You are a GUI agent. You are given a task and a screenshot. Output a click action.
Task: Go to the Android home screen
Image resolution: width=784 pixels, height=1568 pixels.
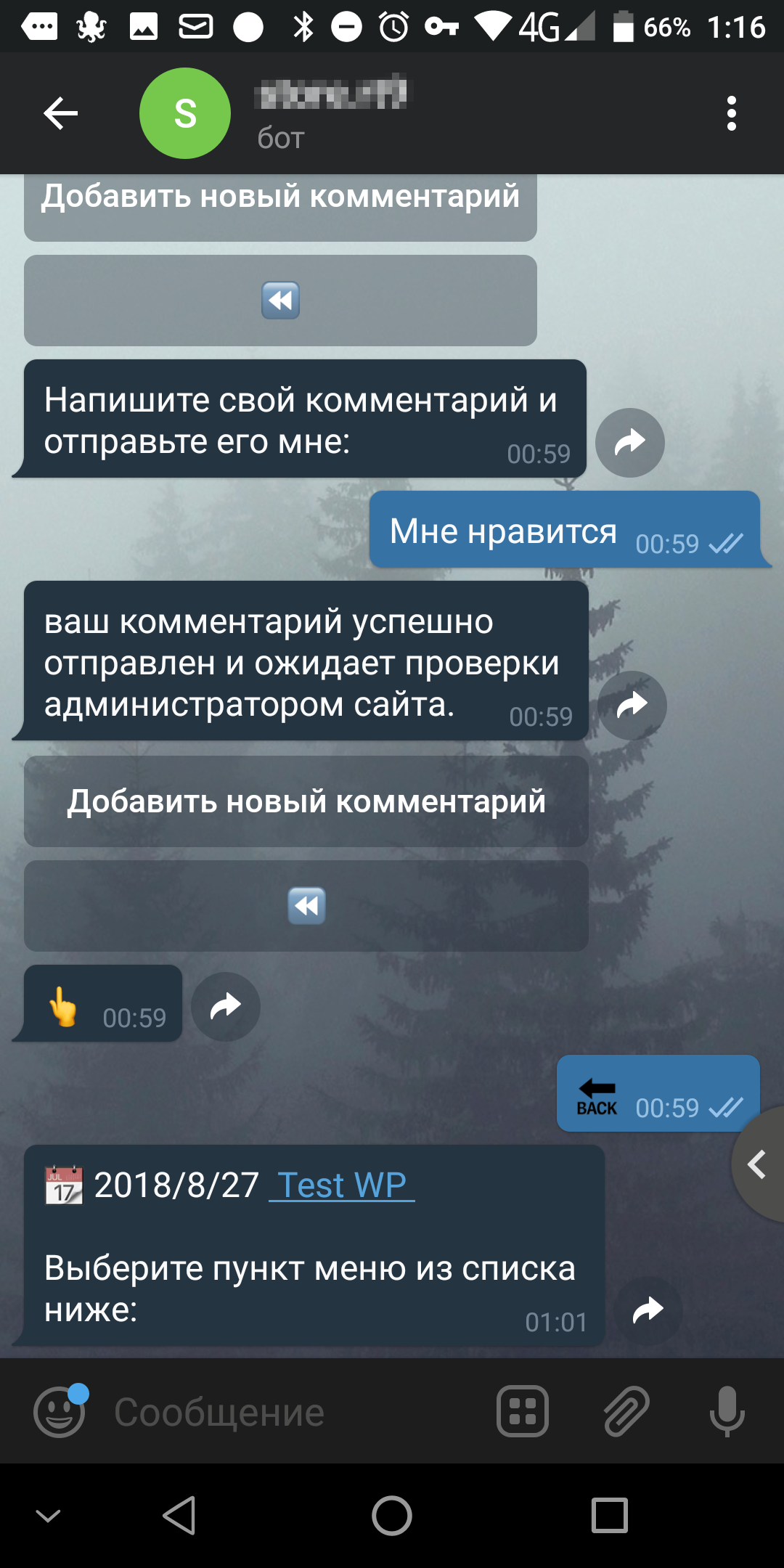pyautogui.click(x=392, y=1516)
